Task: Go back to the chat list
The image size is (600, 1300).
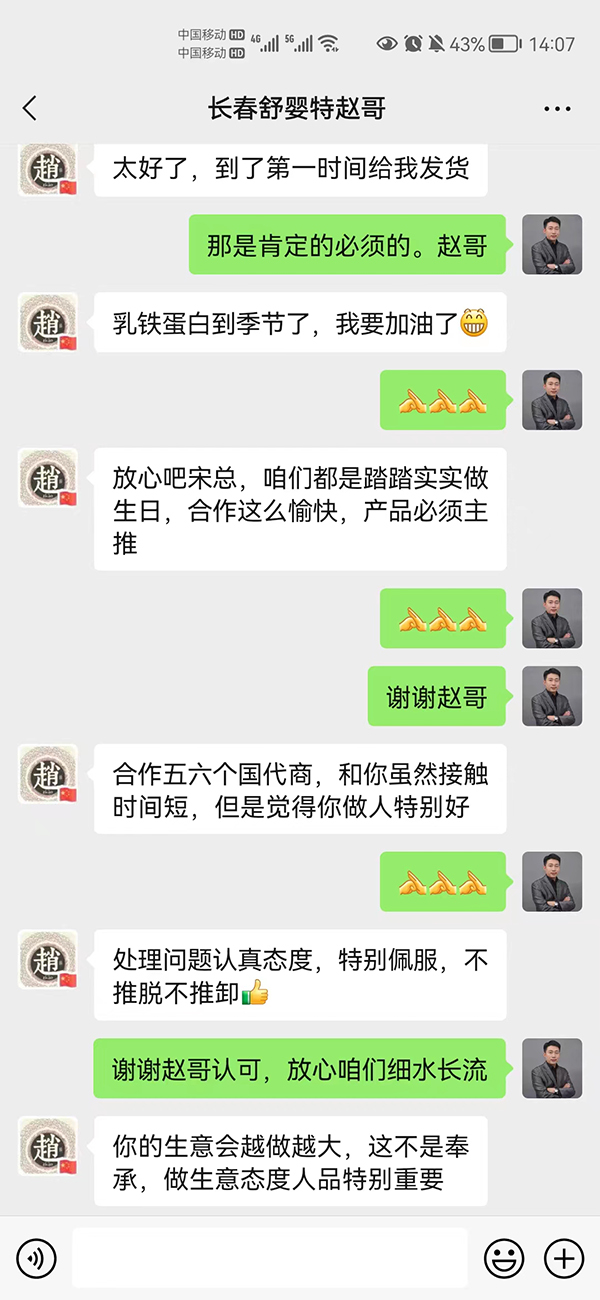Action: (30, 108)
